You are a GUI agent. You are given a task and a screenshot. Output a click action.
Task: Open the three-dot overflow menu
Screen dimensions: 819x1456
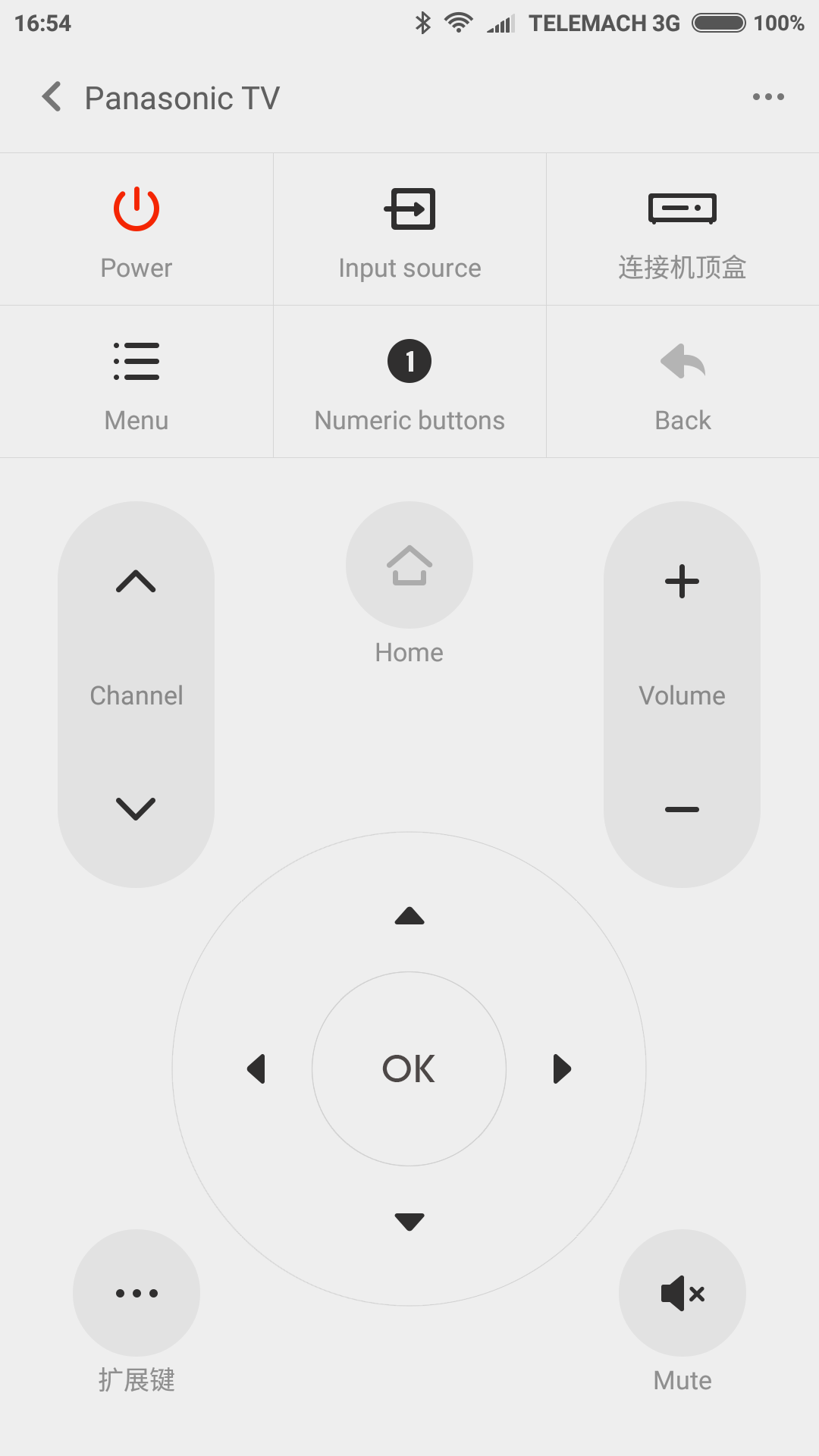point(768,97)
